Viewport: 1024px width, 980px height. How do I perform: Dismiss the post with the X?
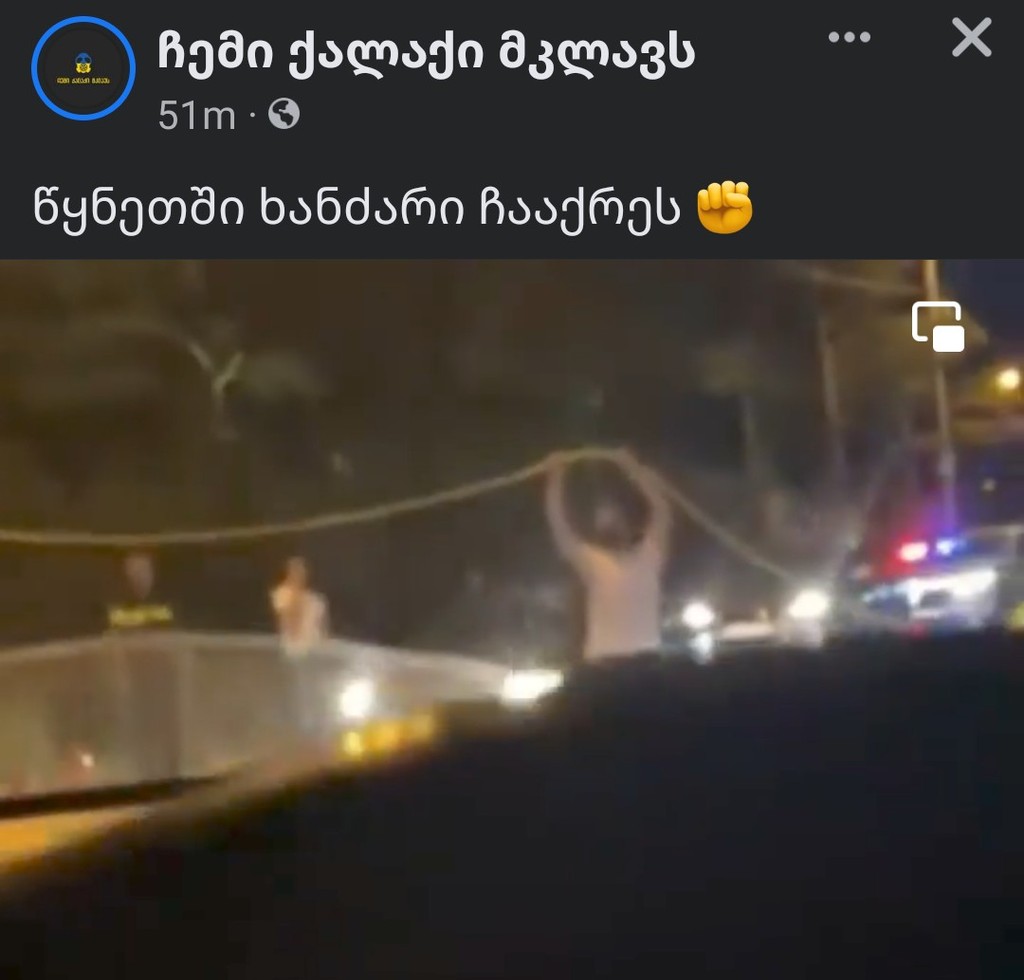tap(970, 39)
